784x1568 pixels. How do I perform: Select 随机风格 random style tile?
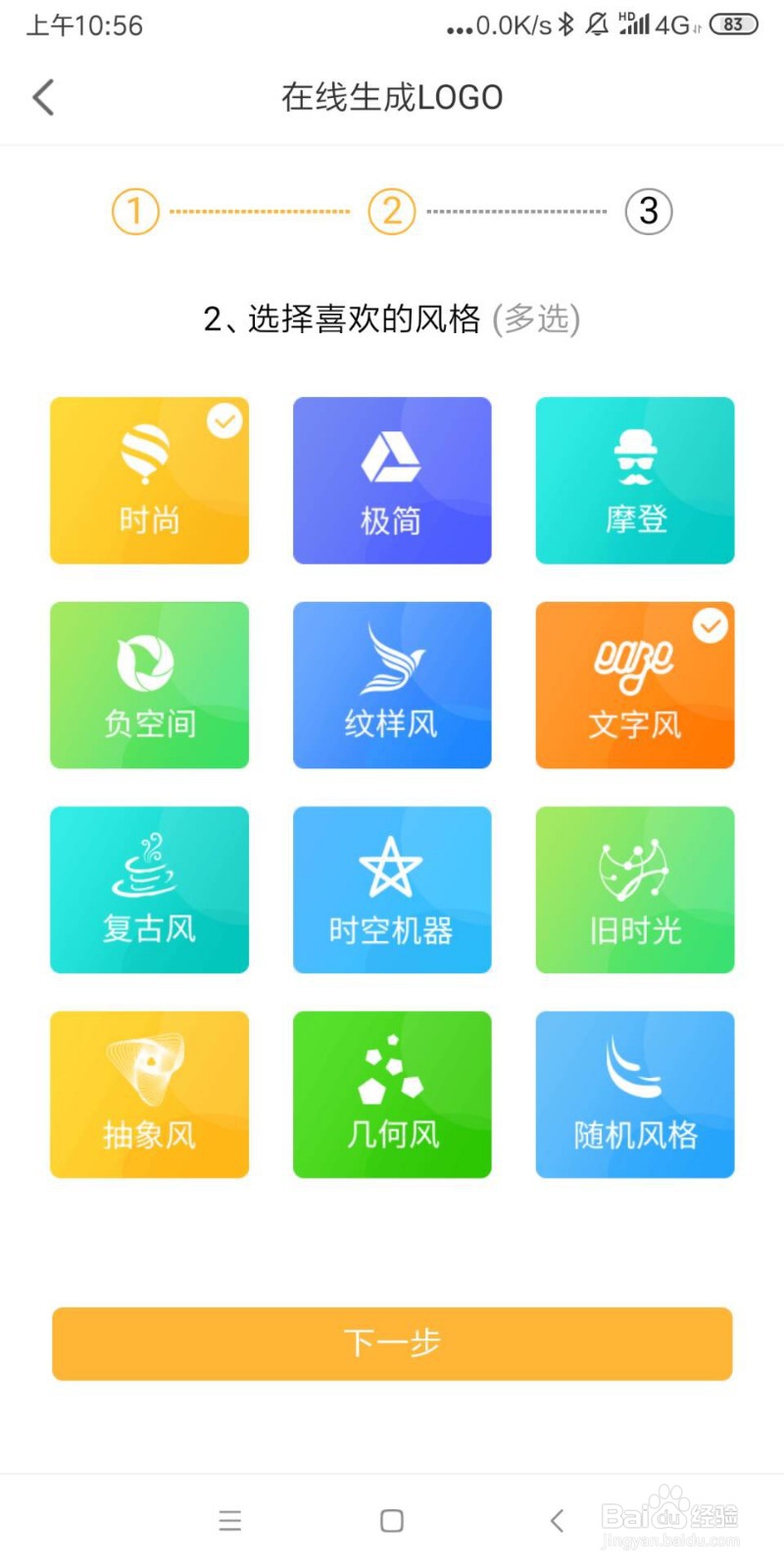pyautogui.click(x=634, y=1095)
